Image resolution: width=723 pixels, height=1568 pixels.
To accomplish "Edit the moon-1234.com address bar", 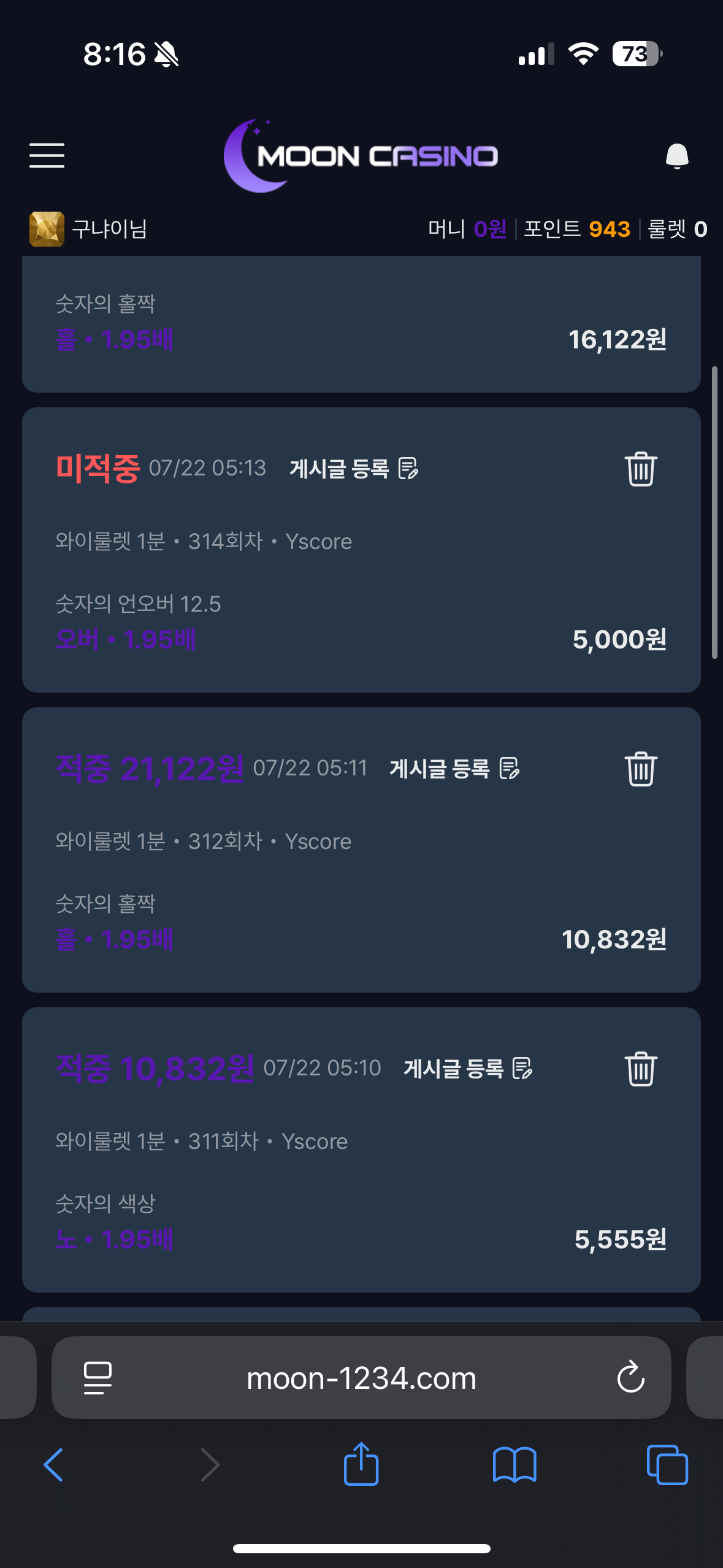I will [361, 1378].
